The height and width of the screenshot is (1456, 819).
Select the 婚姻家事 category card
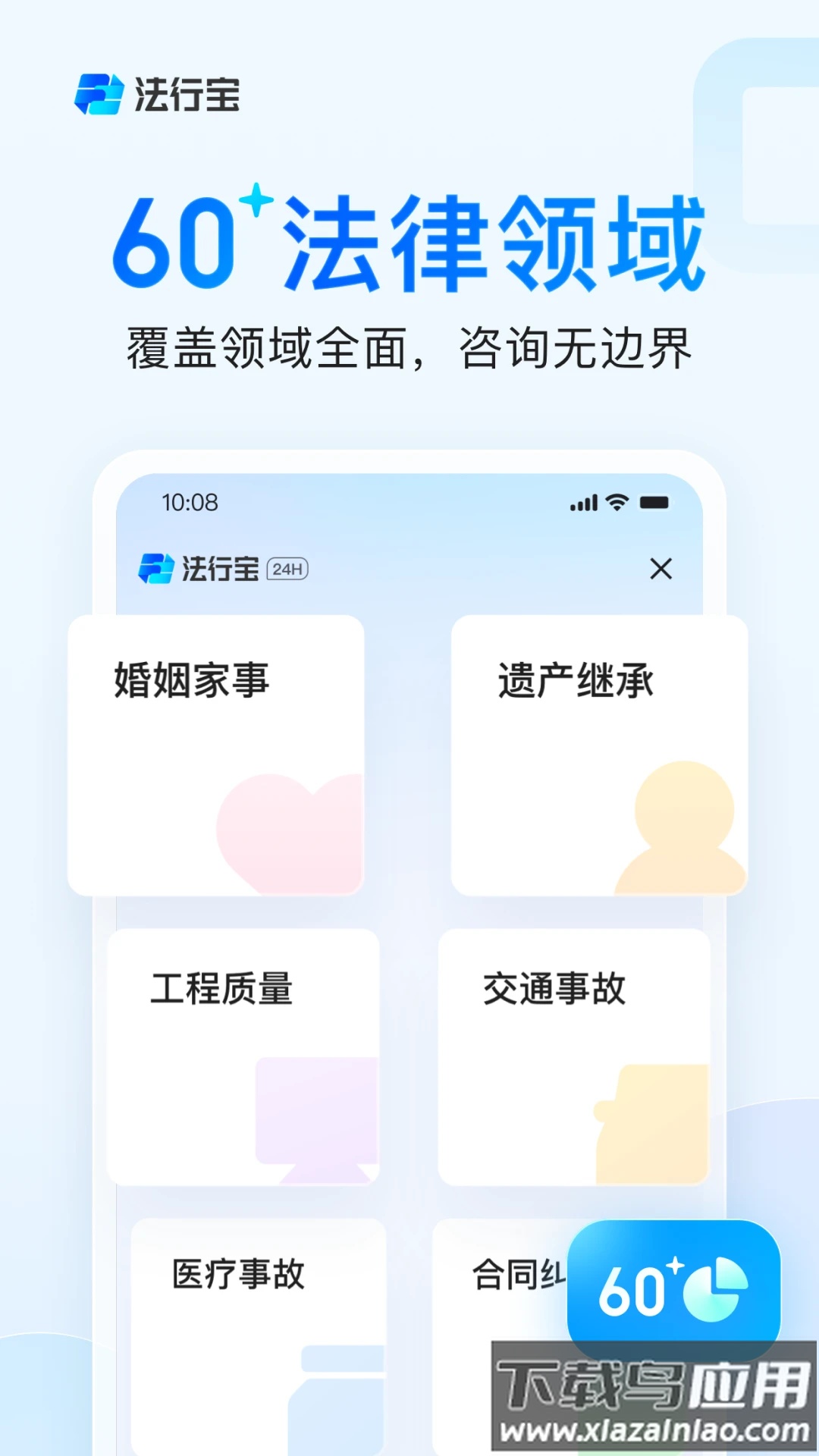click(x=216, y=755)
